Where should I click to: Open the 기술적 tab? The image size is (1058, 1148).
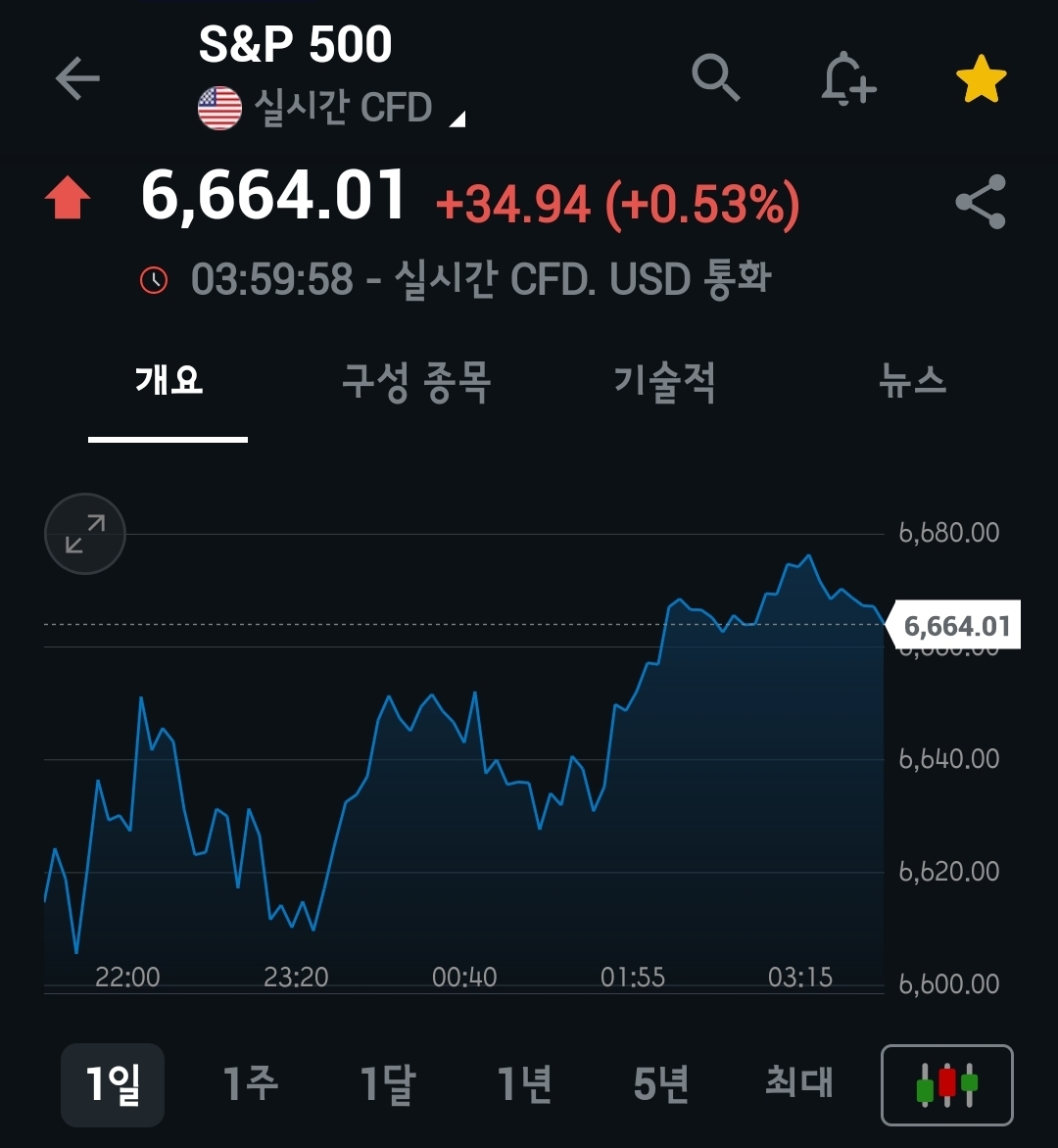tap(664, 380)
